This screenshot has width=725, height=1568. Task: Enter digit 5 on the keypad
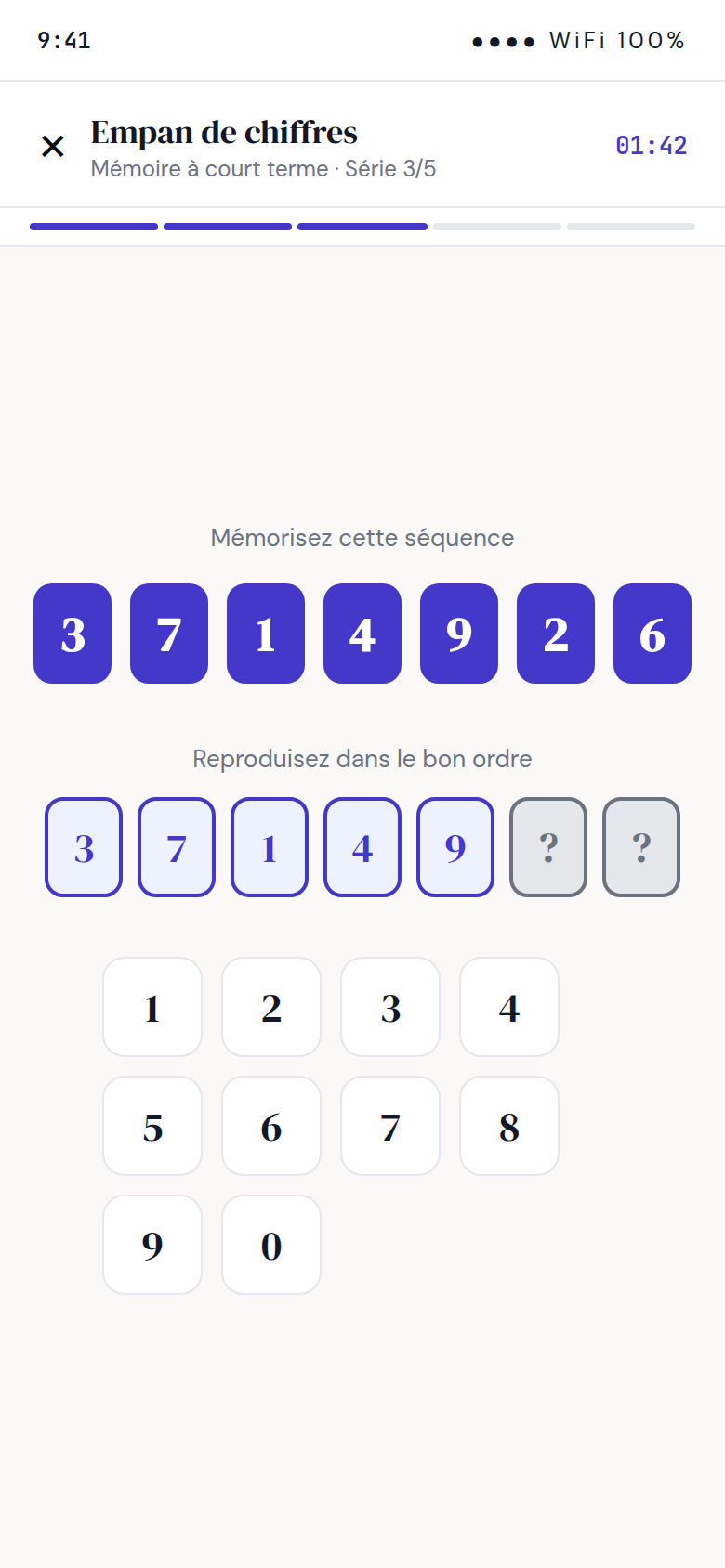152,1126
